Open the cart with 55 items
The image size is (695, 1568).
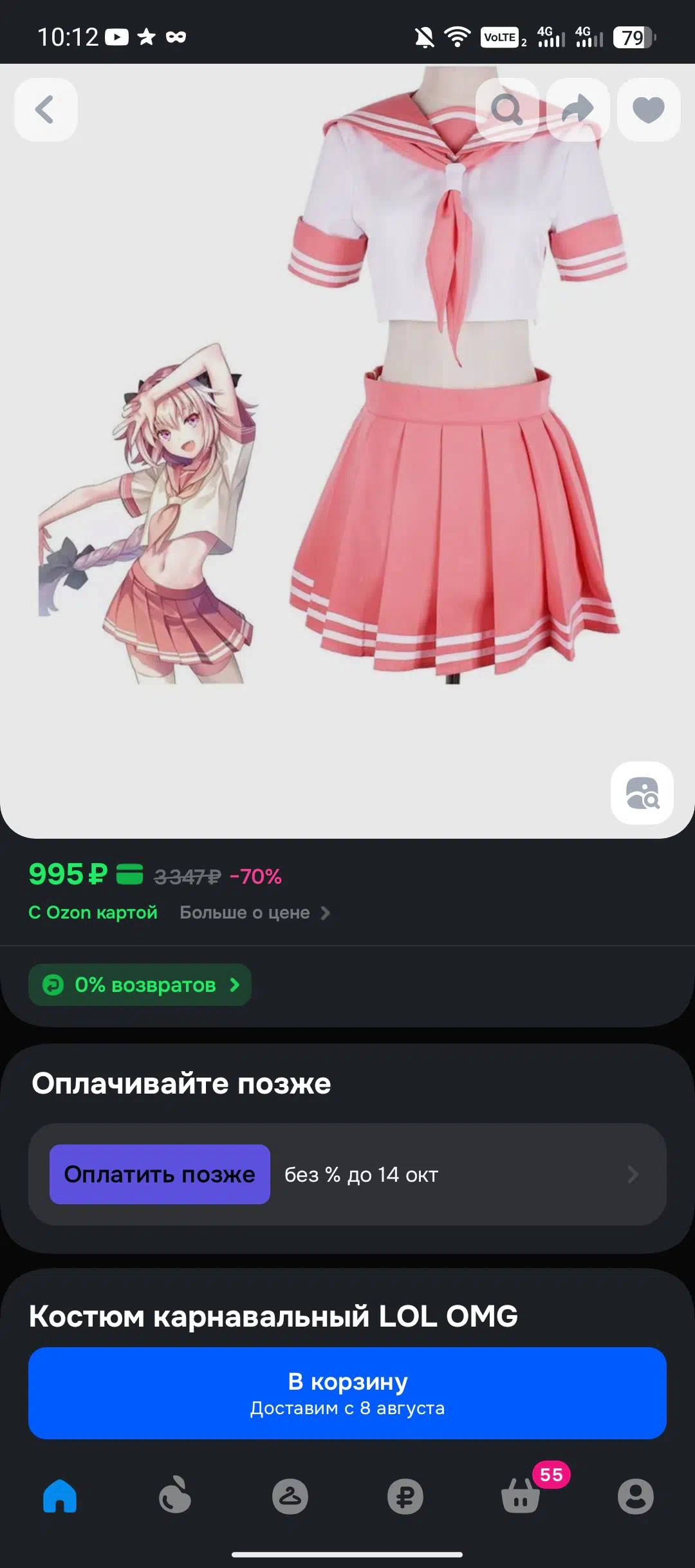point(521,1496)
